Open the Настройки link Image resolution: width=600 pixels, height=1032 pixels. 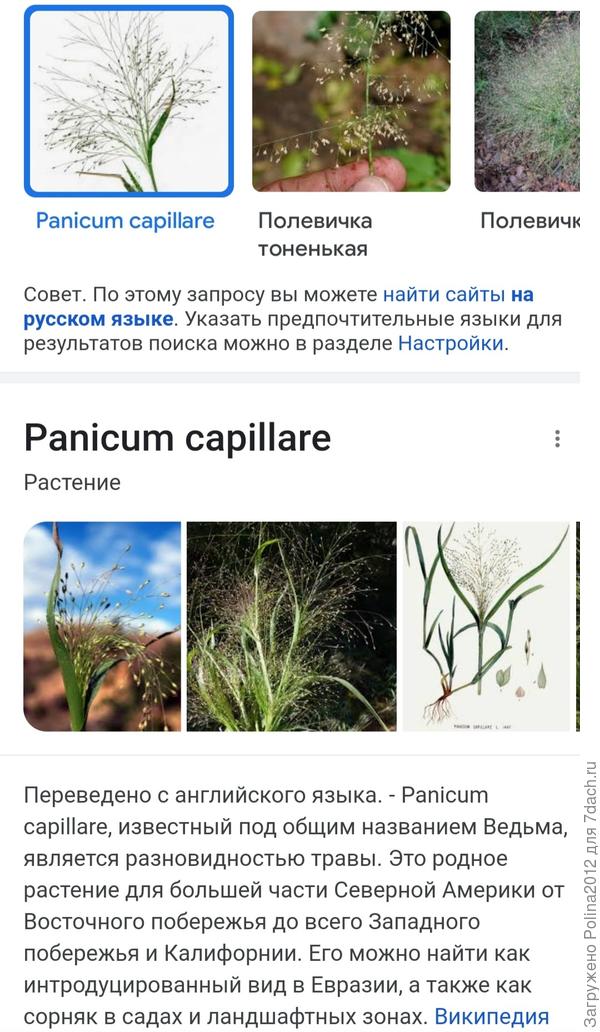[450, 344]
